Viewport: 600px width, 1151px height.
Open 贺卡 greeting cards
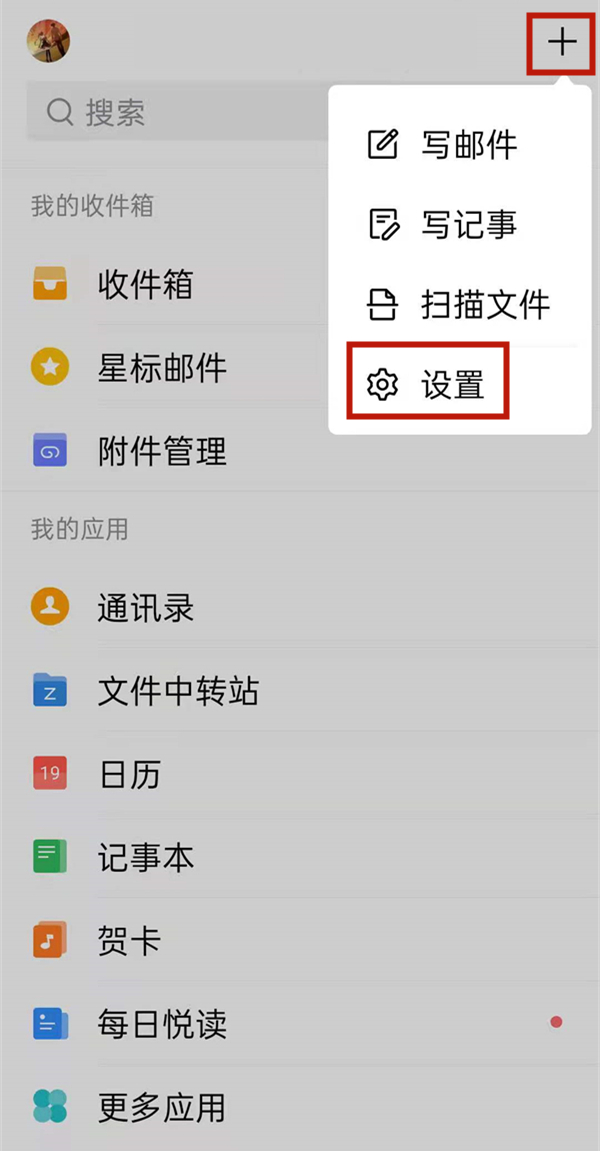point(129,941)
